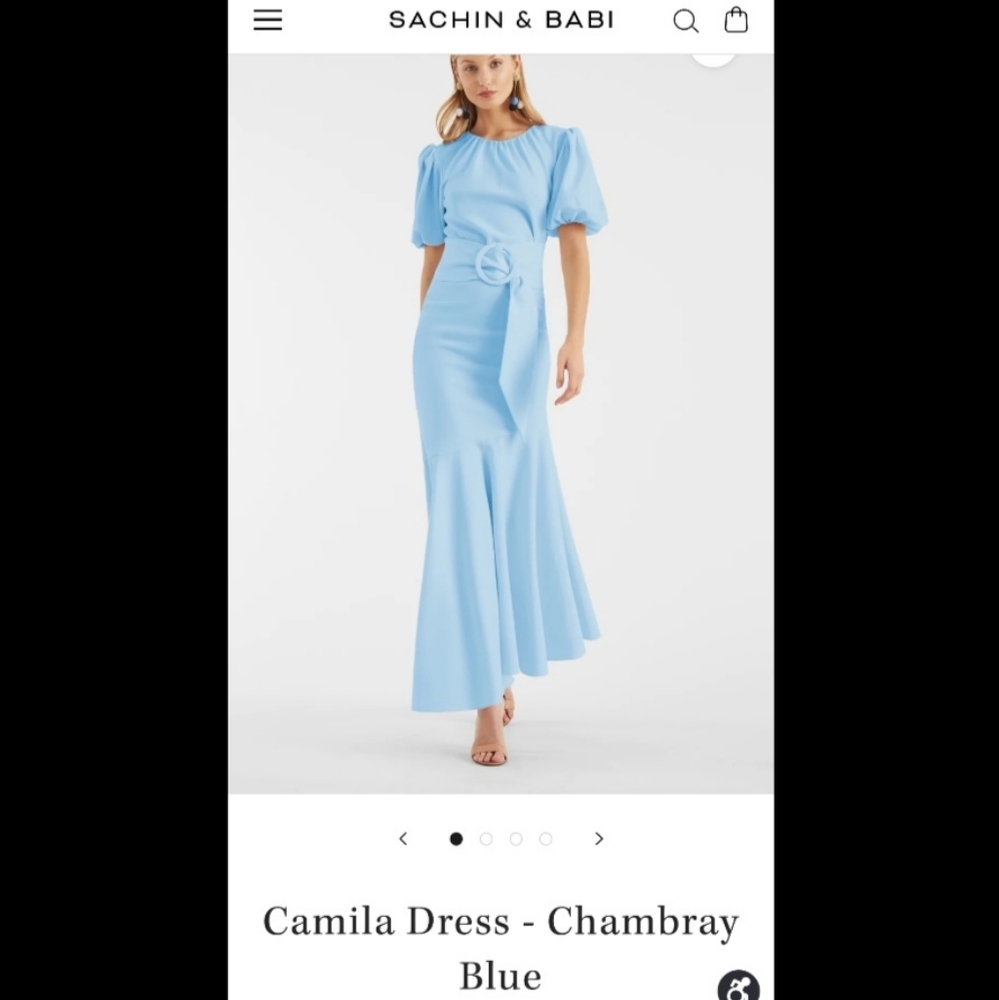Show the next product image
The height and width of the screenshot is (1000, 999).
(599, 839)
